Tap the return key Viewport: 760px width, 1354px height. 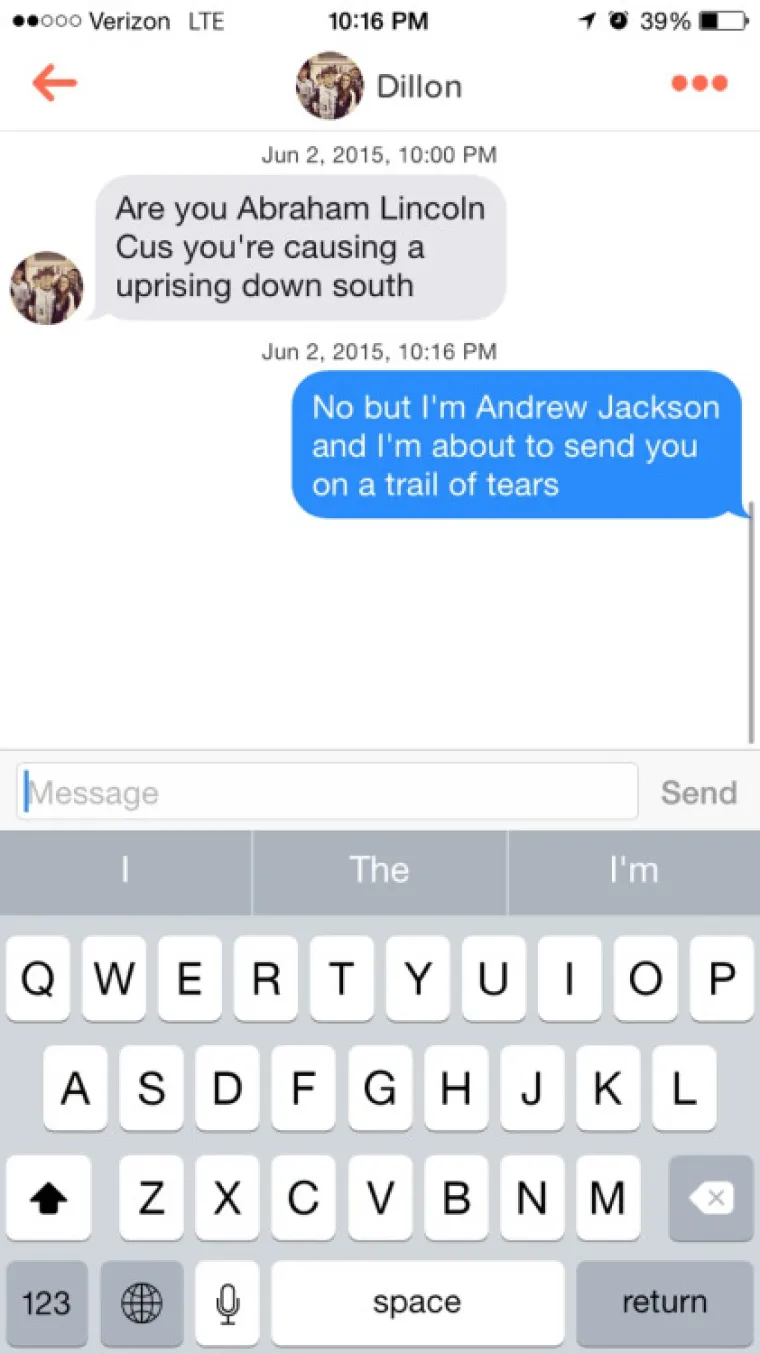[664, 1302]
